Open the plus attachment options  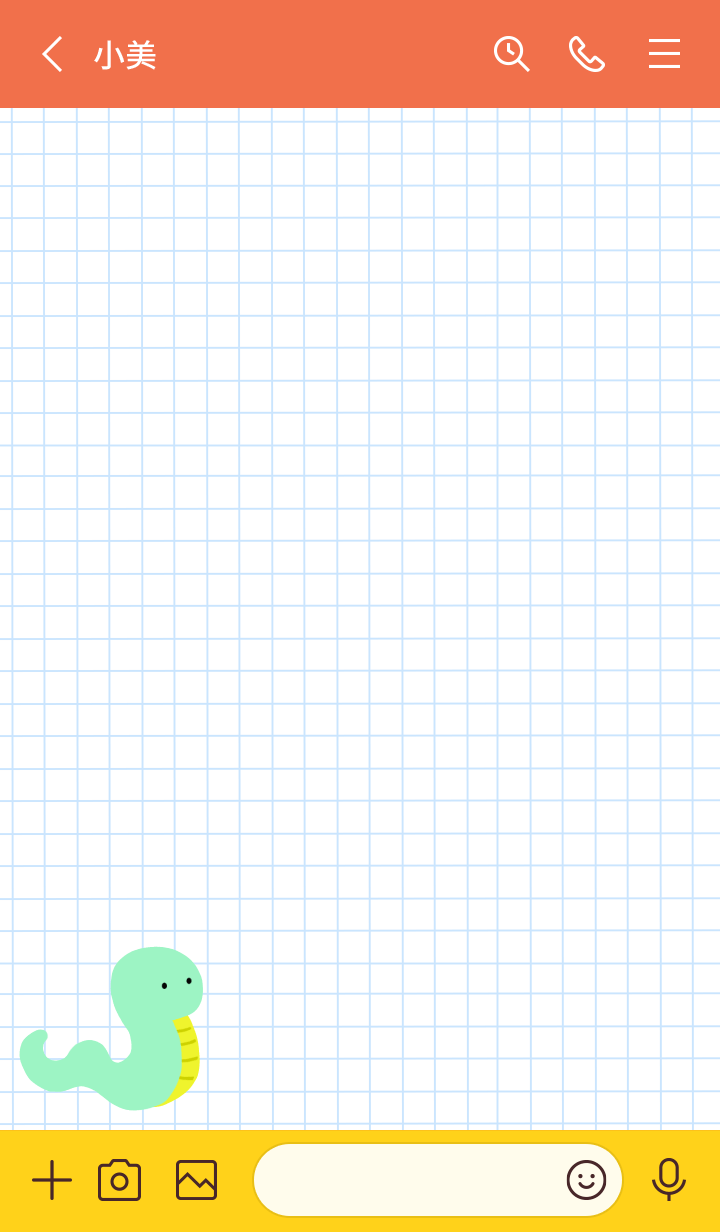(52, 1180)
